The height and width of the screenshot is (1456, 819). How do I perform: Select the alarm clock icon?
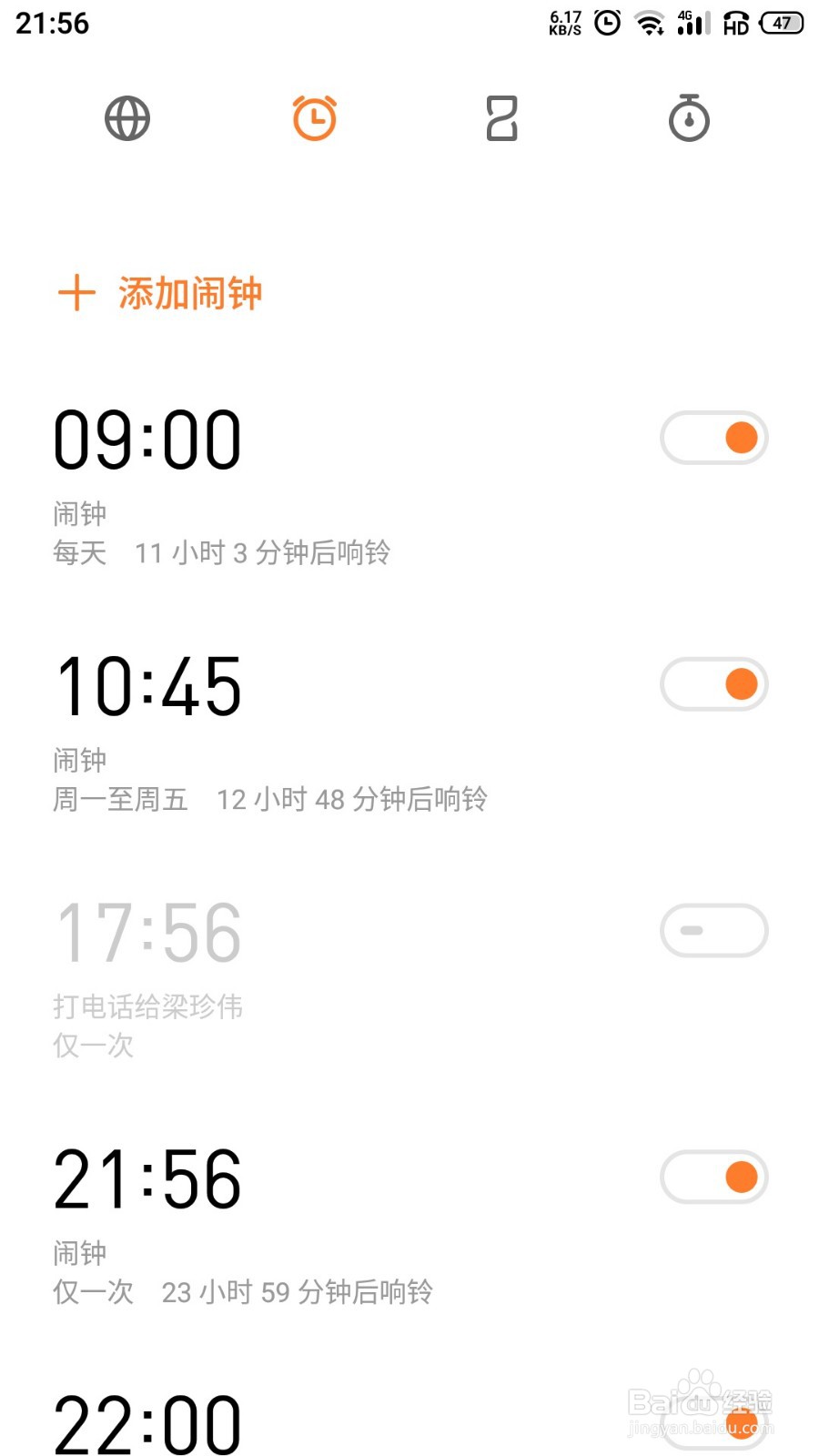[x=313, y=118]
